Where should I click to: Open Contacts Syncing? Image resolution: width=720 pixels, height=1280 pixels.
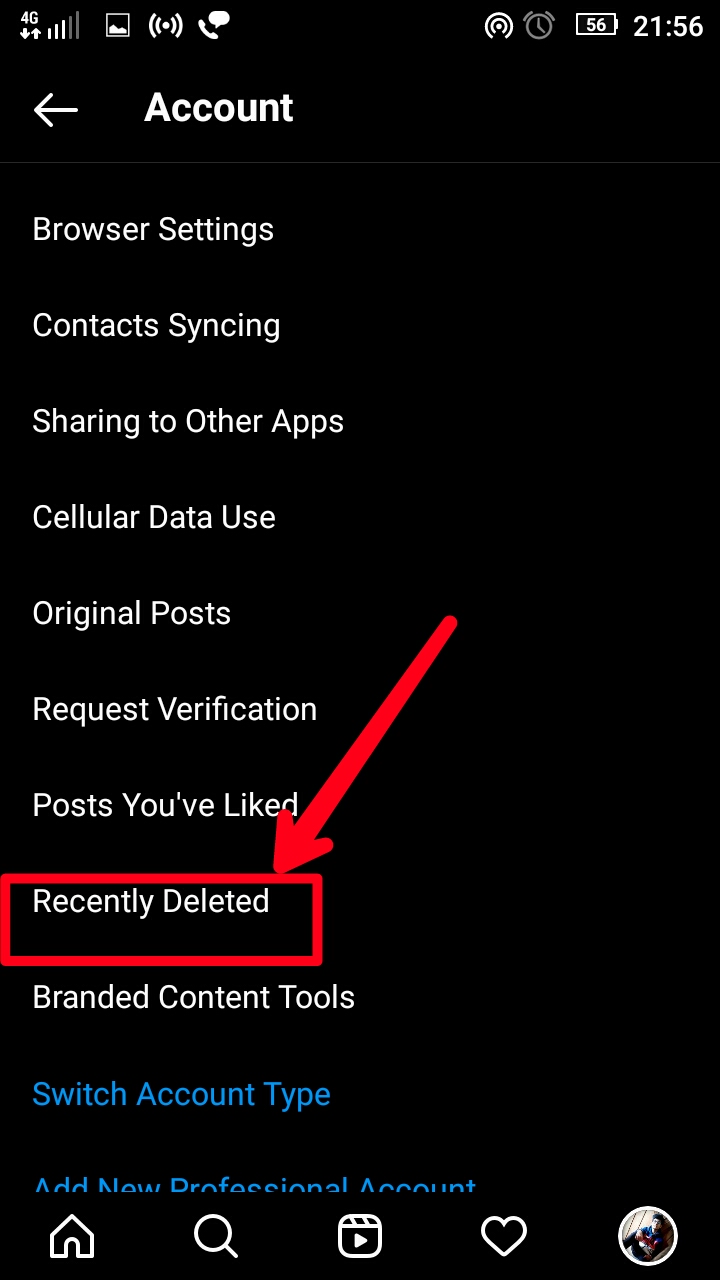click(x=360, y=325)
